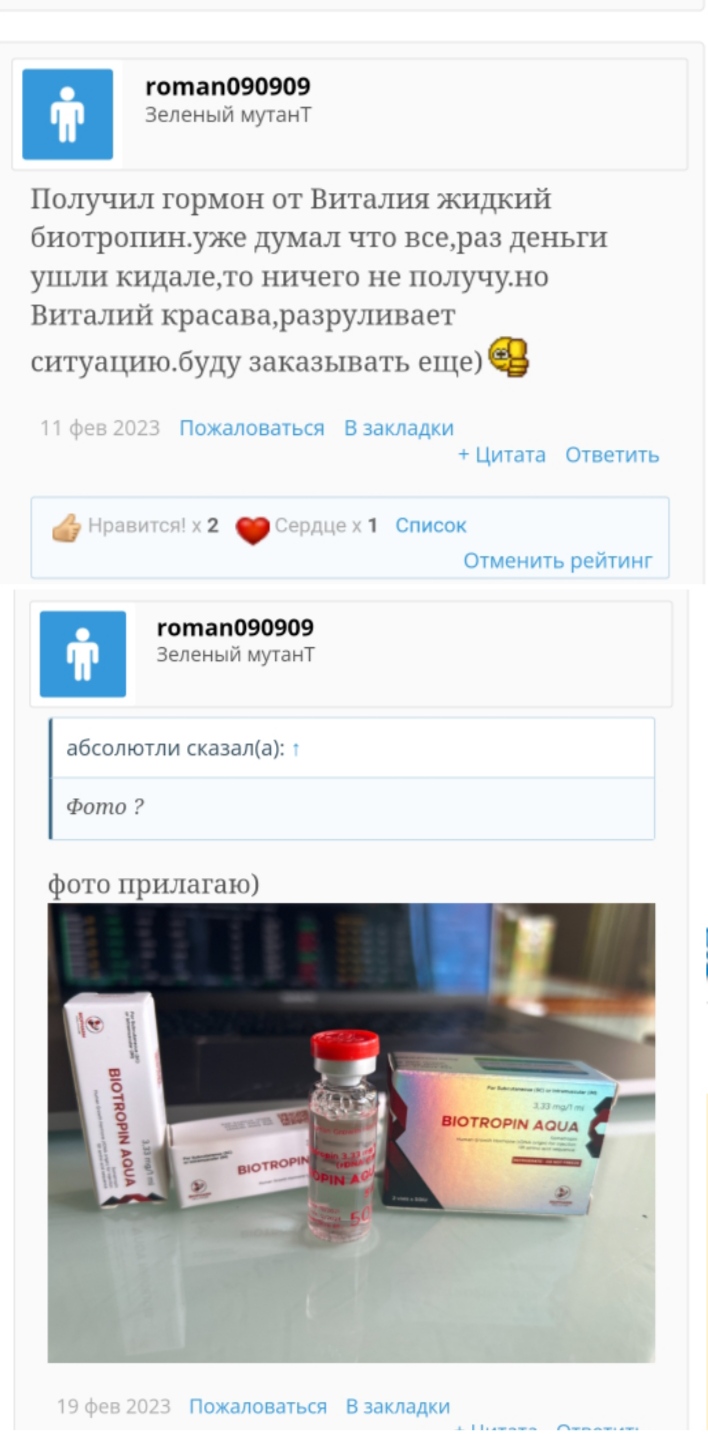Report the post dated 11 фев 2023
The height and width of the screenshot is (1434, 708).
click(251, 428)
